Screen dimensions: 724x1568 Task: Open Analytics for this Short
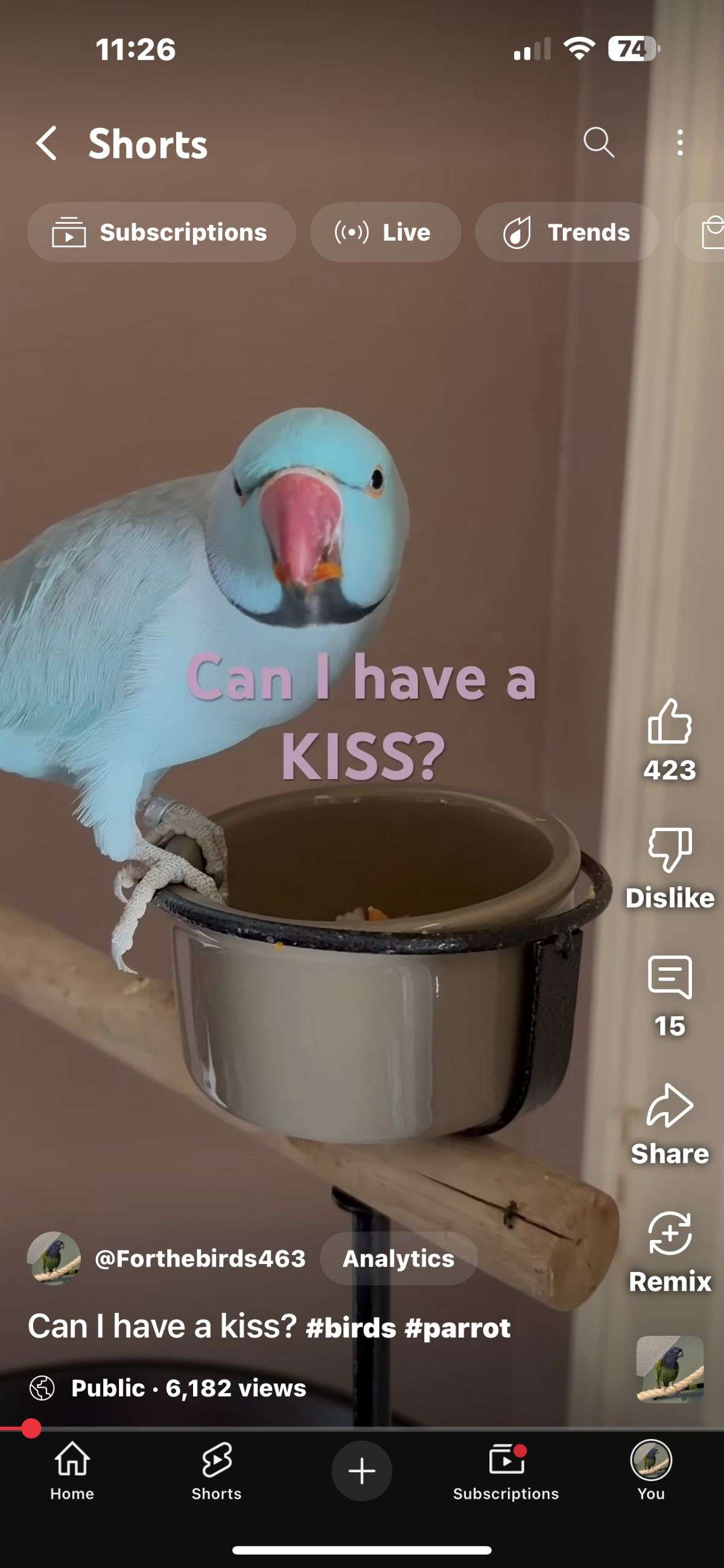coord(398,1258)
